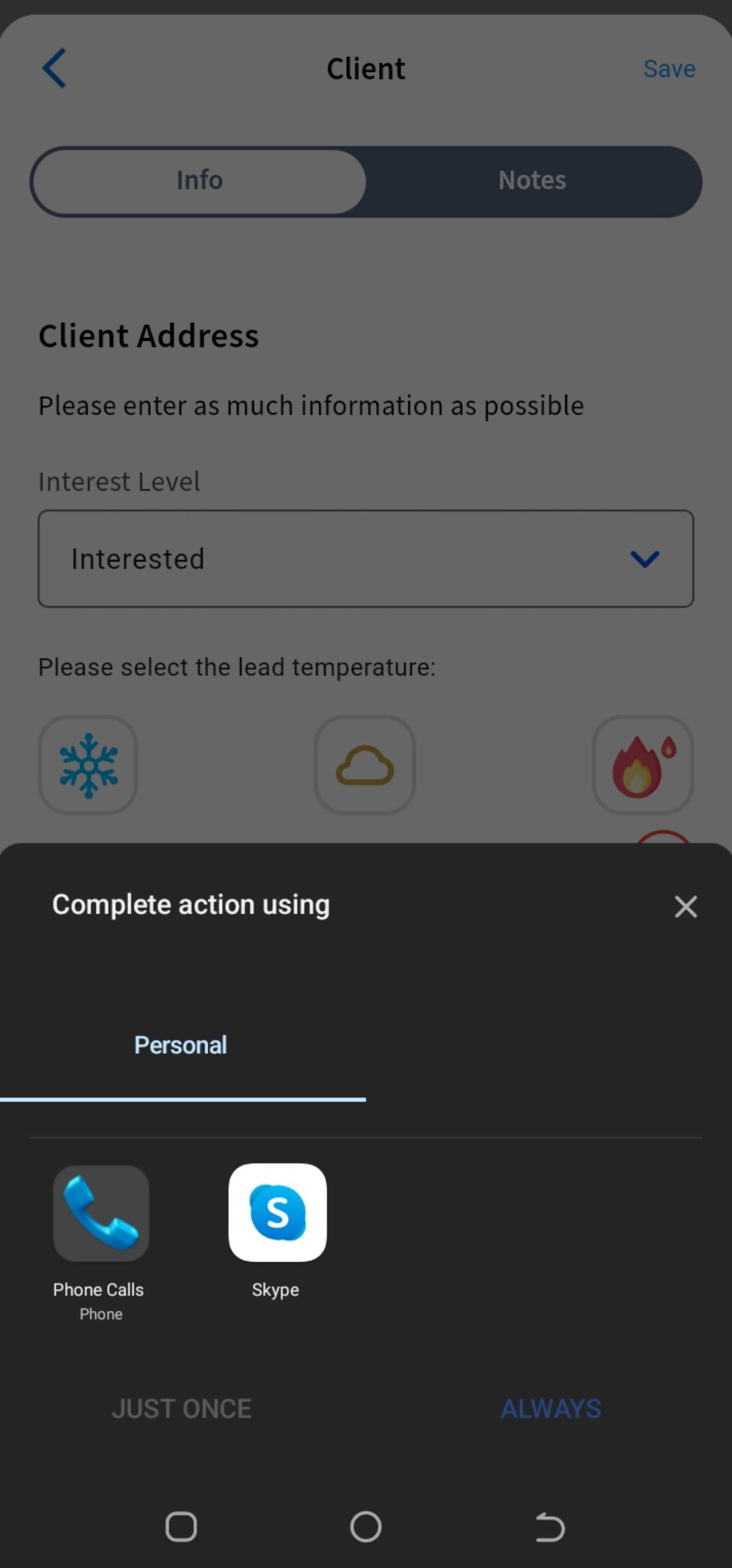Viewport: 732px width, 1568px height.
Task: Tap the JUST ONCE button
Action: coord(181,1409)
